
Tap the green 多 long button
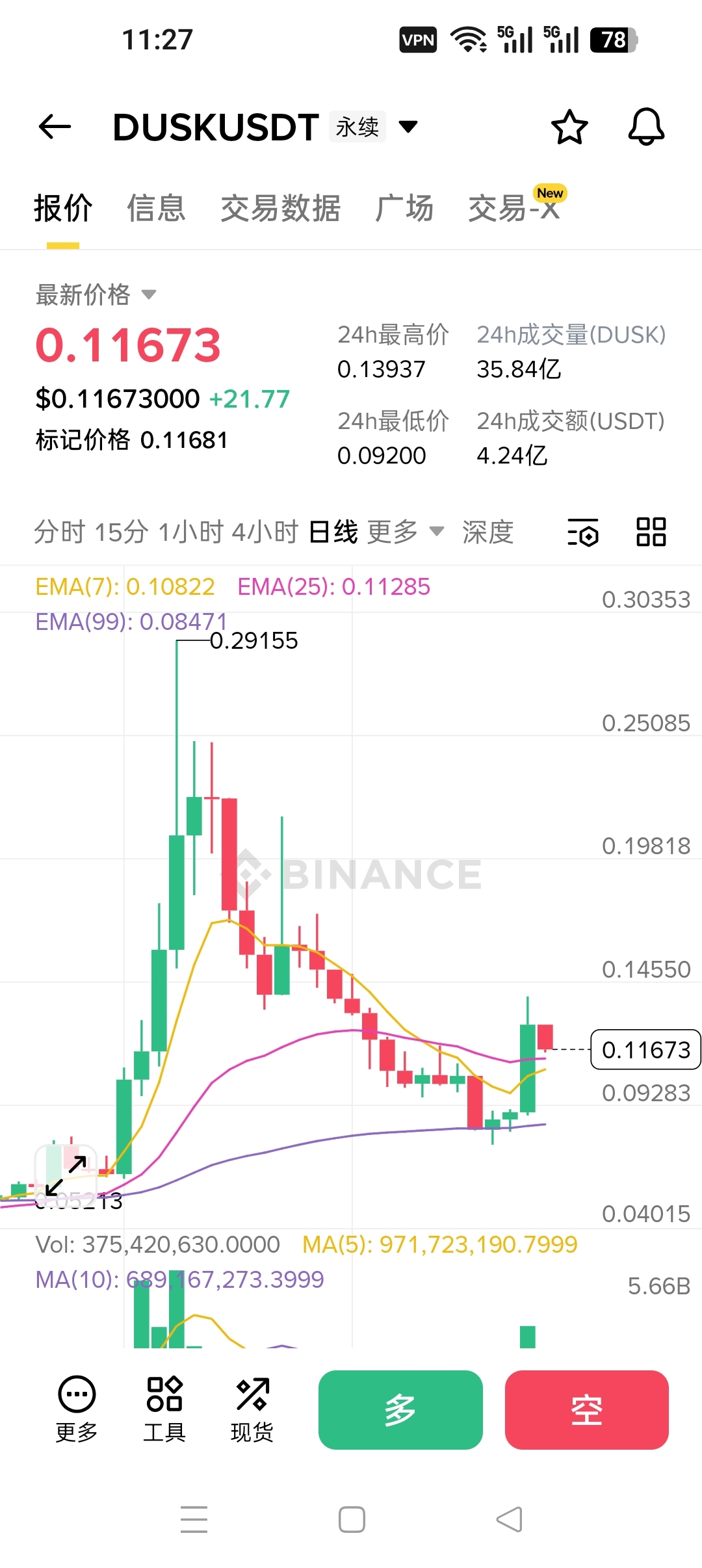pyautogui.click(x=400, y=1410)
